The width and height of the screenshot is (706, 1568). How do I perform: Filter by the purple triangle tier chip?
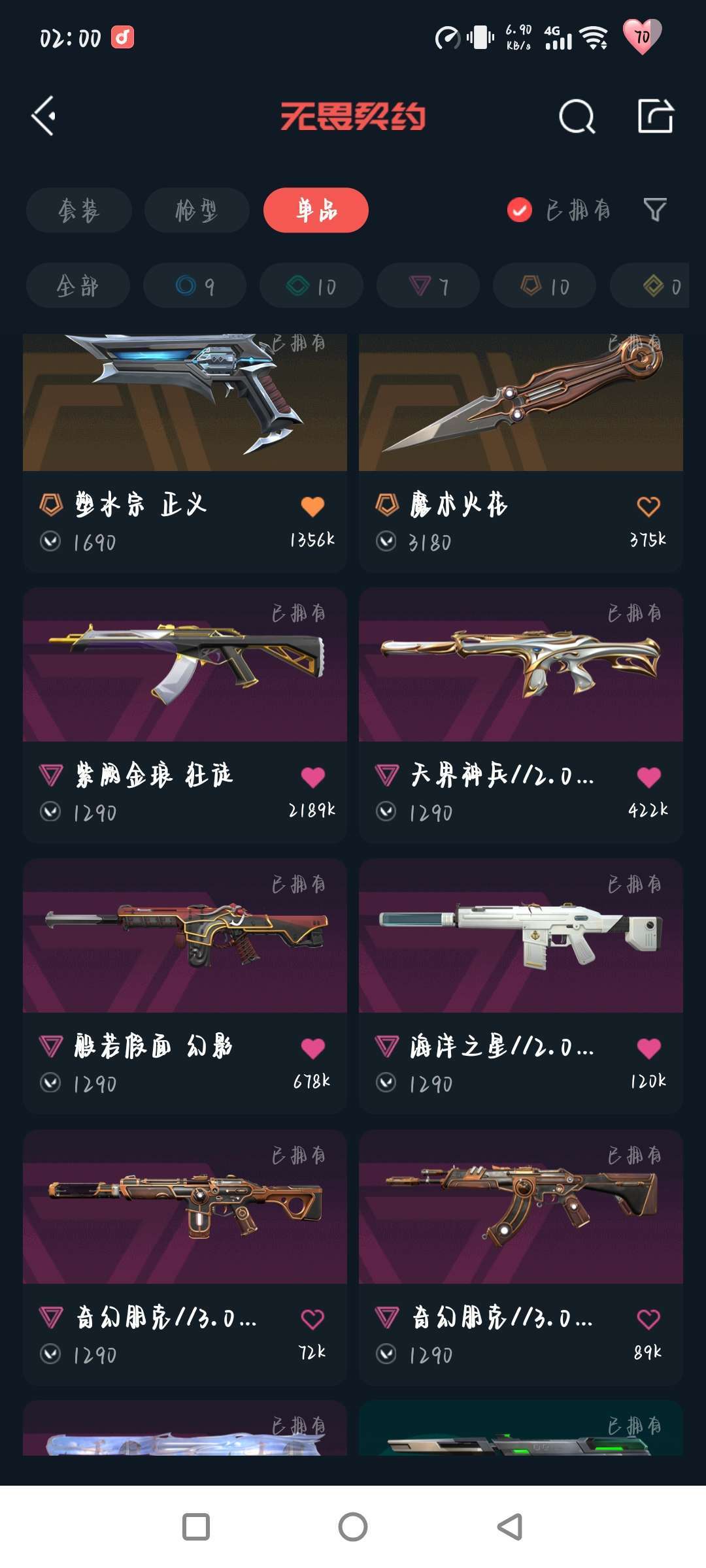428,286
